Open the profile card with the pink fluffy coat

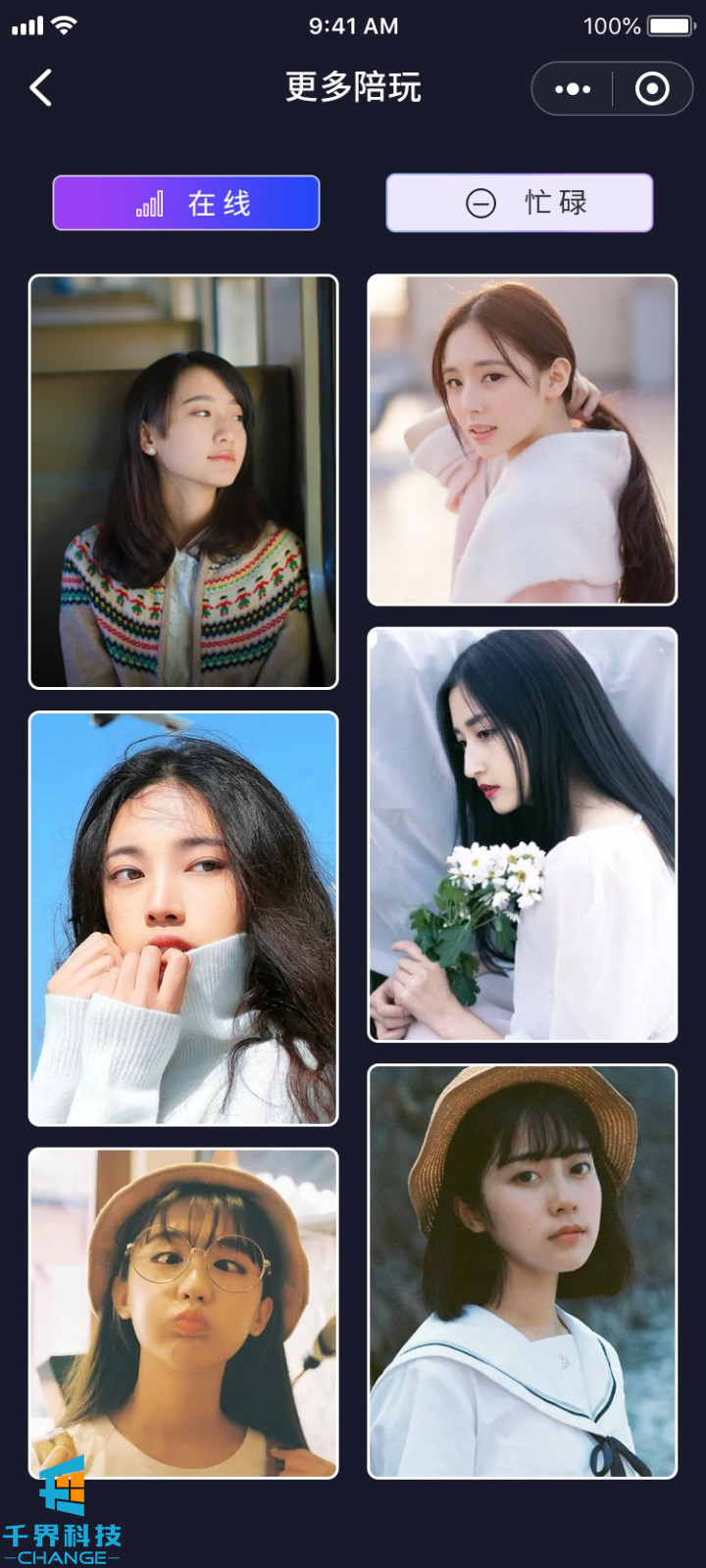click(522, 440)
